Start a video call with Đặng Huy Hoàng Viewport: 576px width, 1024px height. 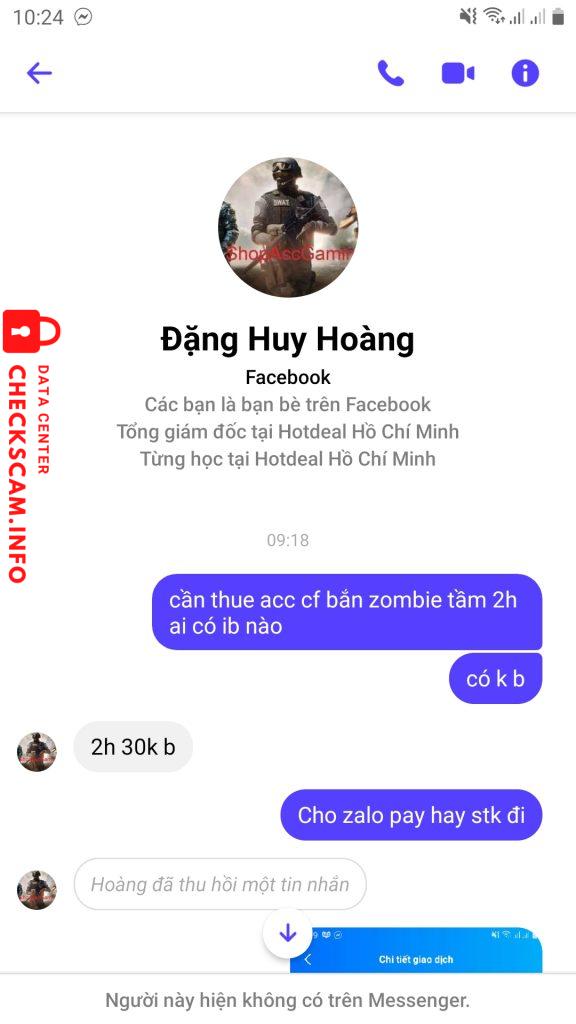[x=458, y=73]
